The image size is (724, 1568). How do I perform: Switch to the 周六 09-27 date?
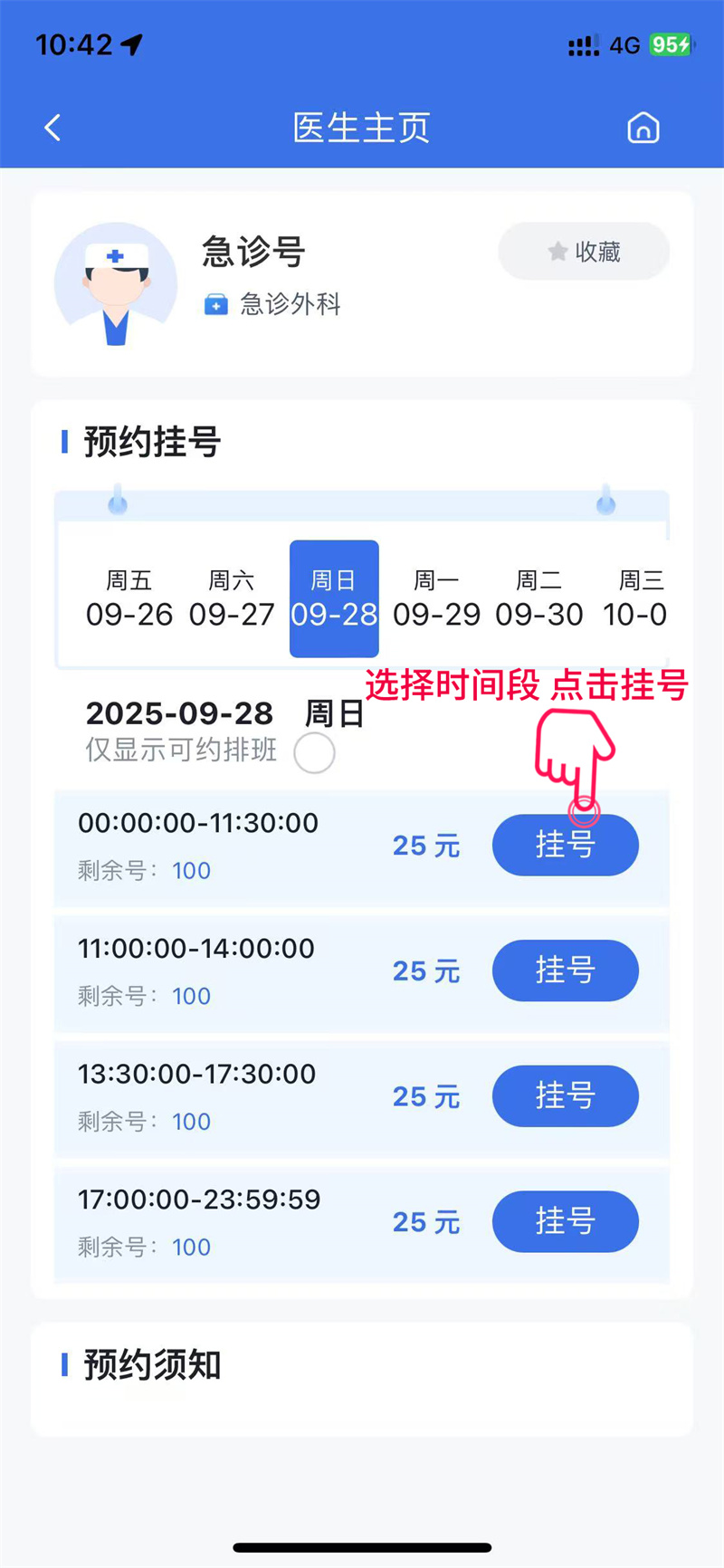click(x=232, y=599)
